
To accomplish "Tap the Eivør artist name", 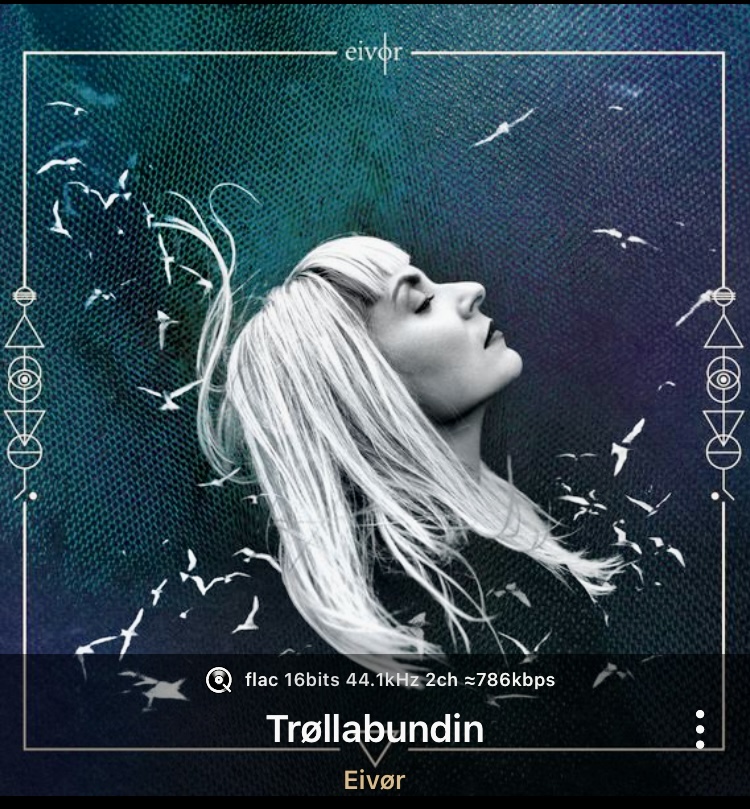I will 375,780.
